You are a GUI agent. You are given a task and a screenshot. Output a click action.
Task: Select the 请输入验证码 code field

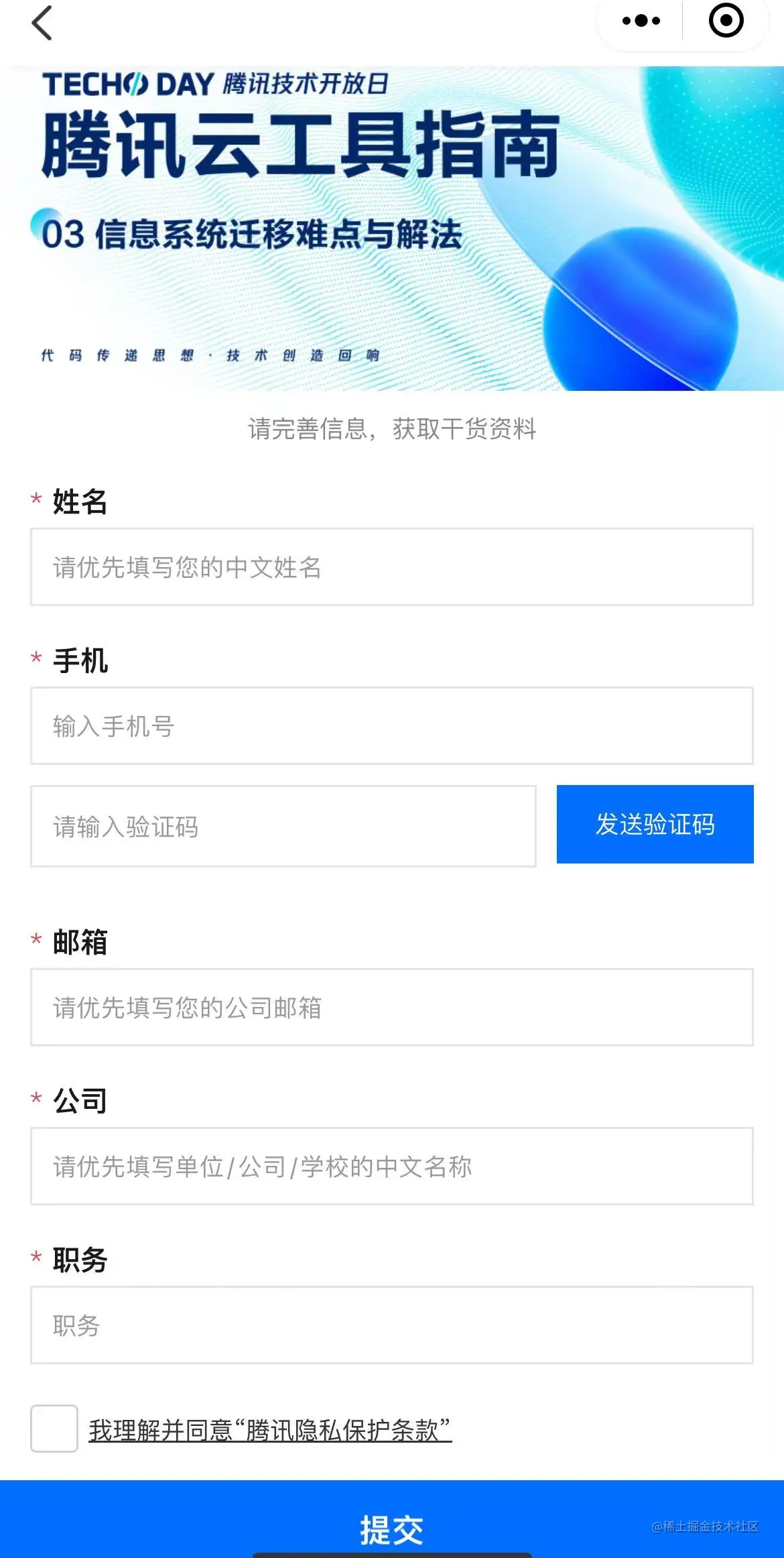283,827
